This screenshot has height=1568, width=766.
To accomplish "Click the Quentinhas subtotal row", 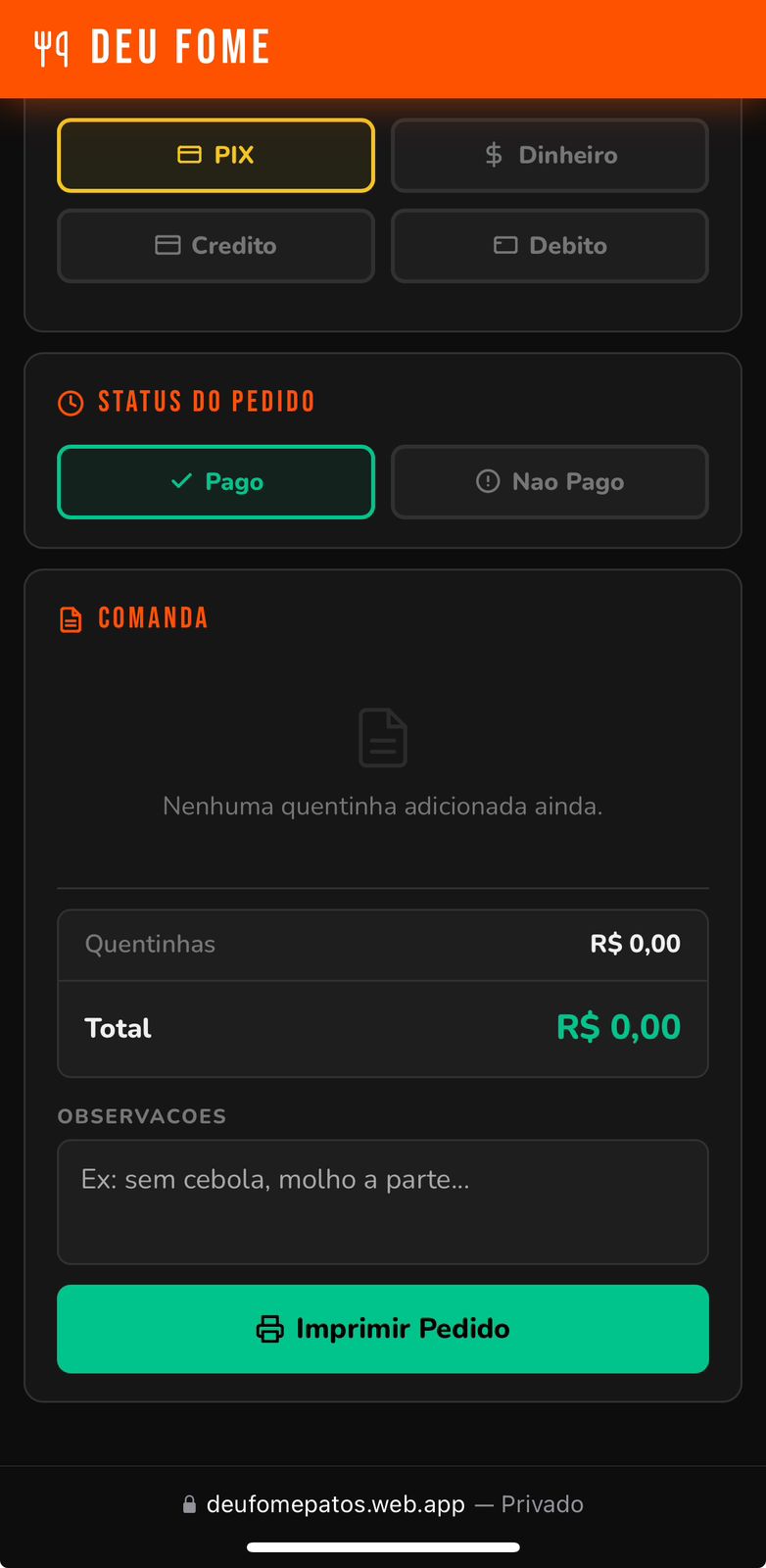I will tap(382, 944).
